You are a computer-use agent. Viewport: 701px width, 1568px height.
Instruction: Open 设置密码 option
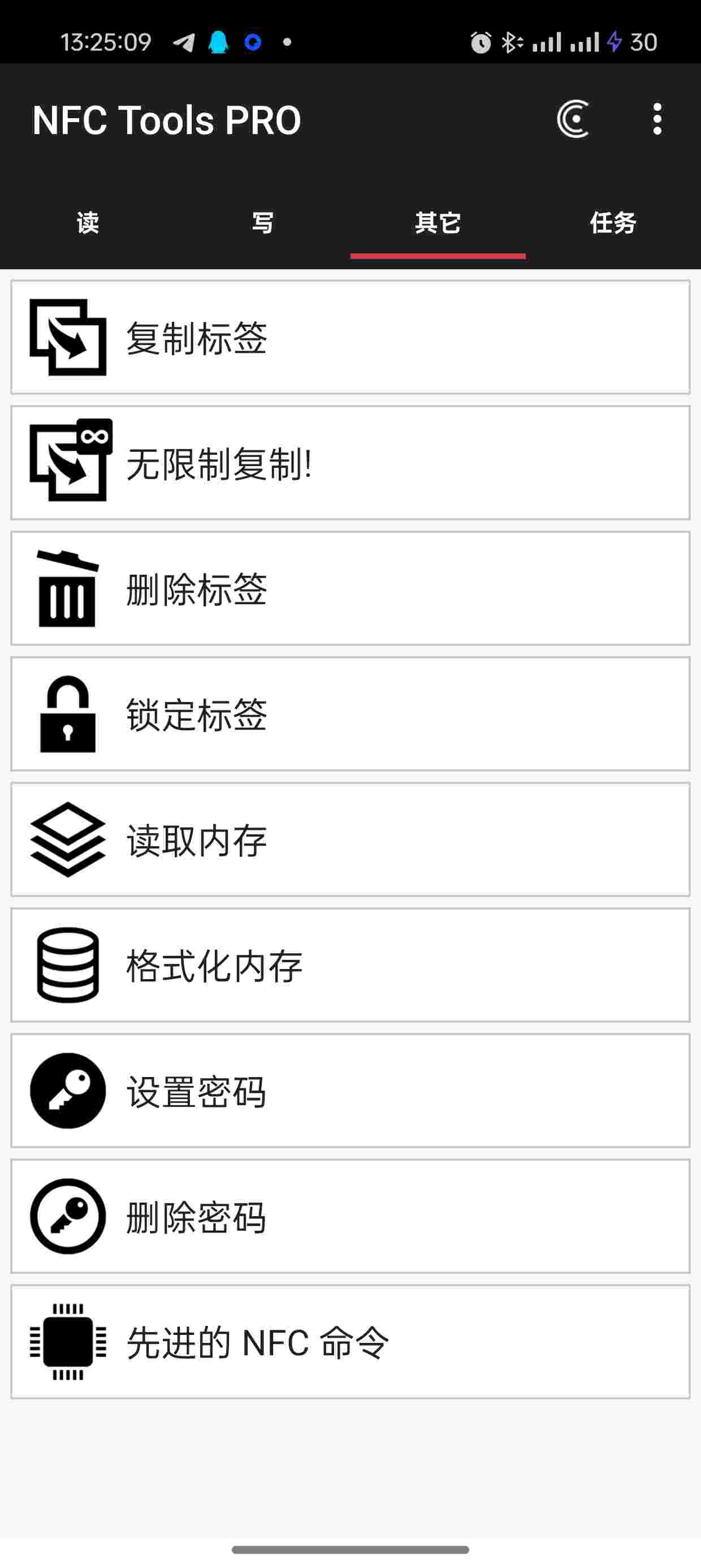350,1091
